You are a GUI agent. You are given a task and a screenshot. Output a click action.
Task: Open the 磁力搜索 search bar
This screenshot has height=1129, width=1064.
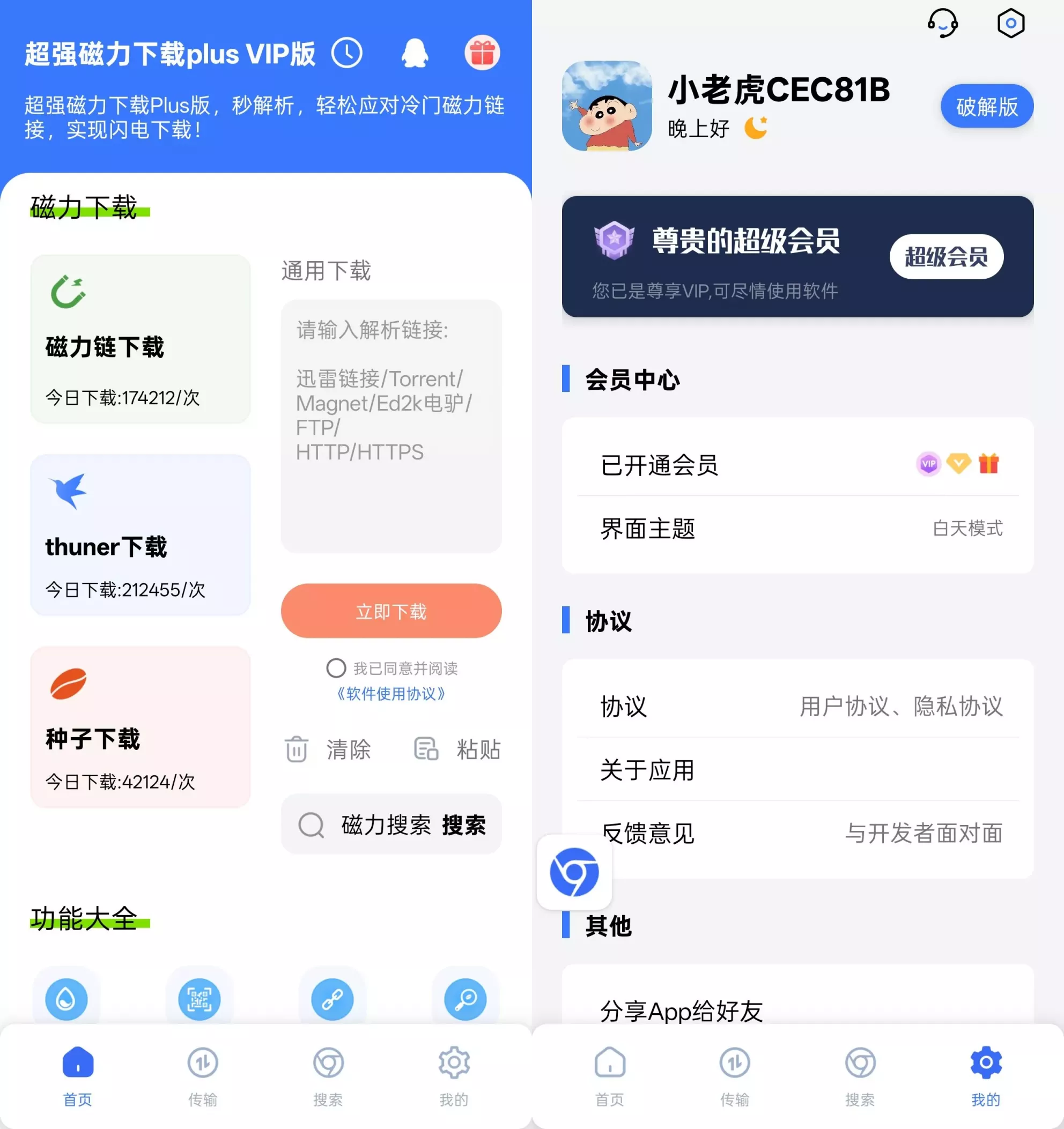click(x=391, y=824)
